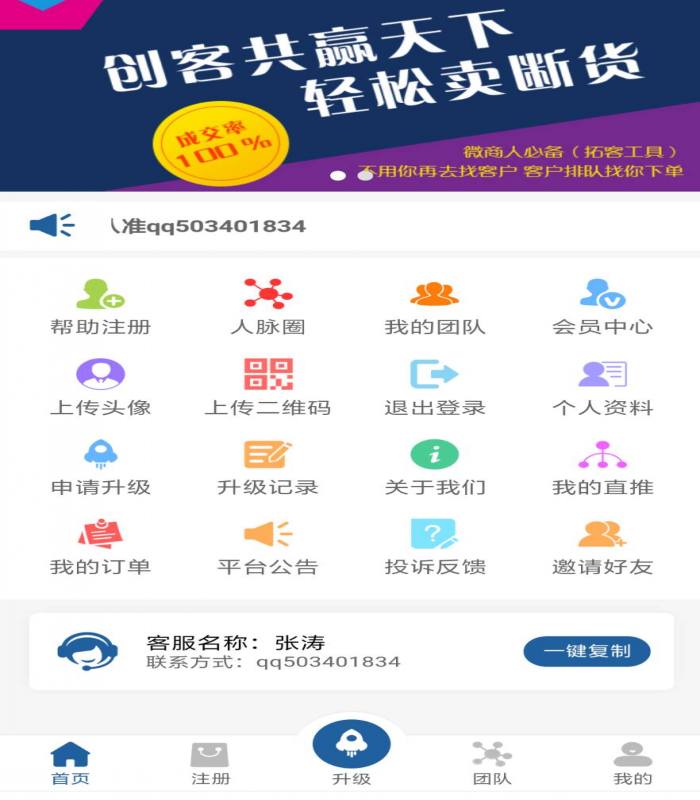View 我的团队 (my team)

coord(434,307)
